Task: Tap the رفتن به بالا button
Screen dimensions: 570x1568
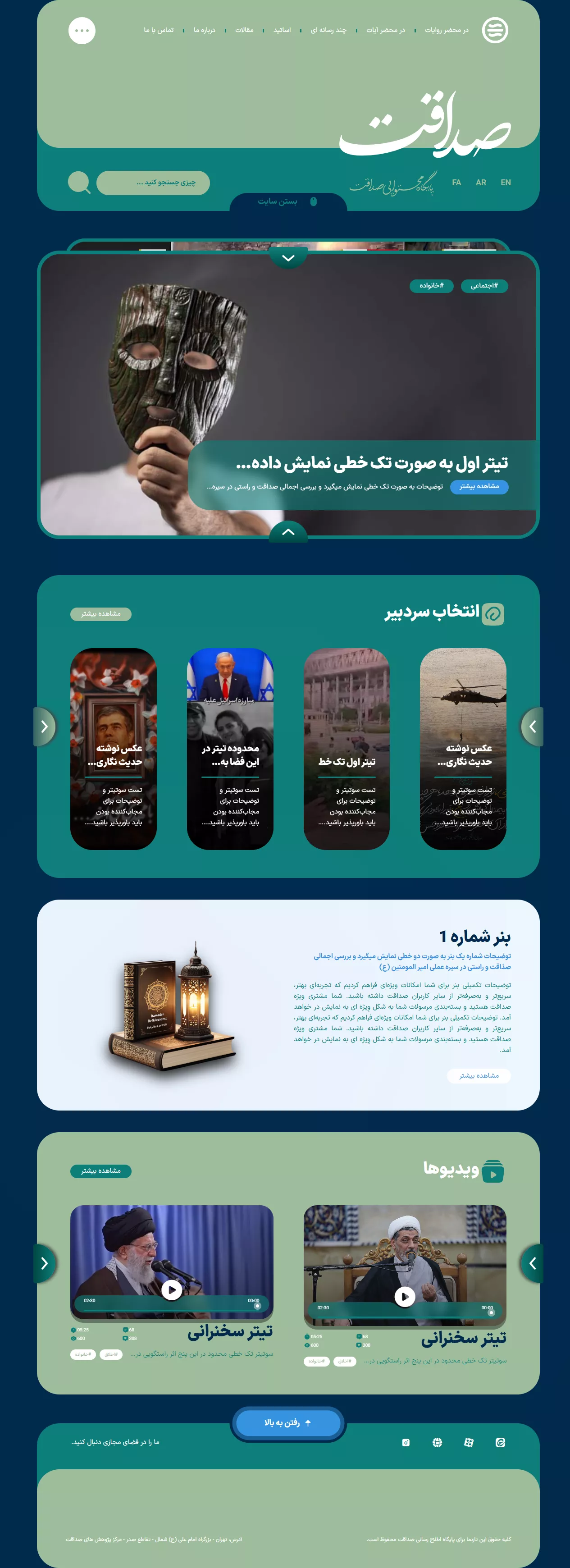Action: [x=288, y=1423]
